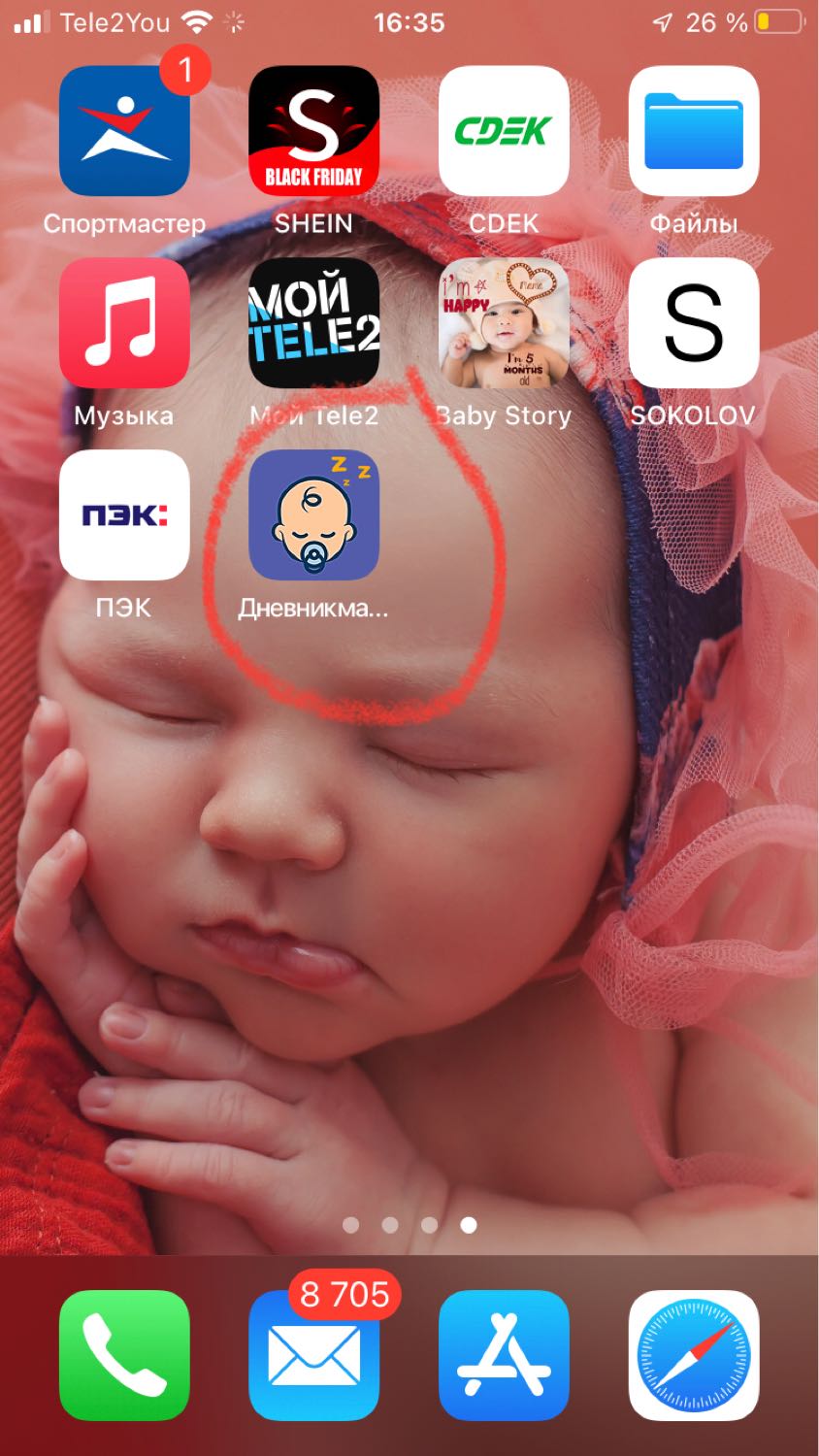The height and width of the screenshot is (1456, 819).
Task: Open the Спортмастер app
Action: coord(124,131)
